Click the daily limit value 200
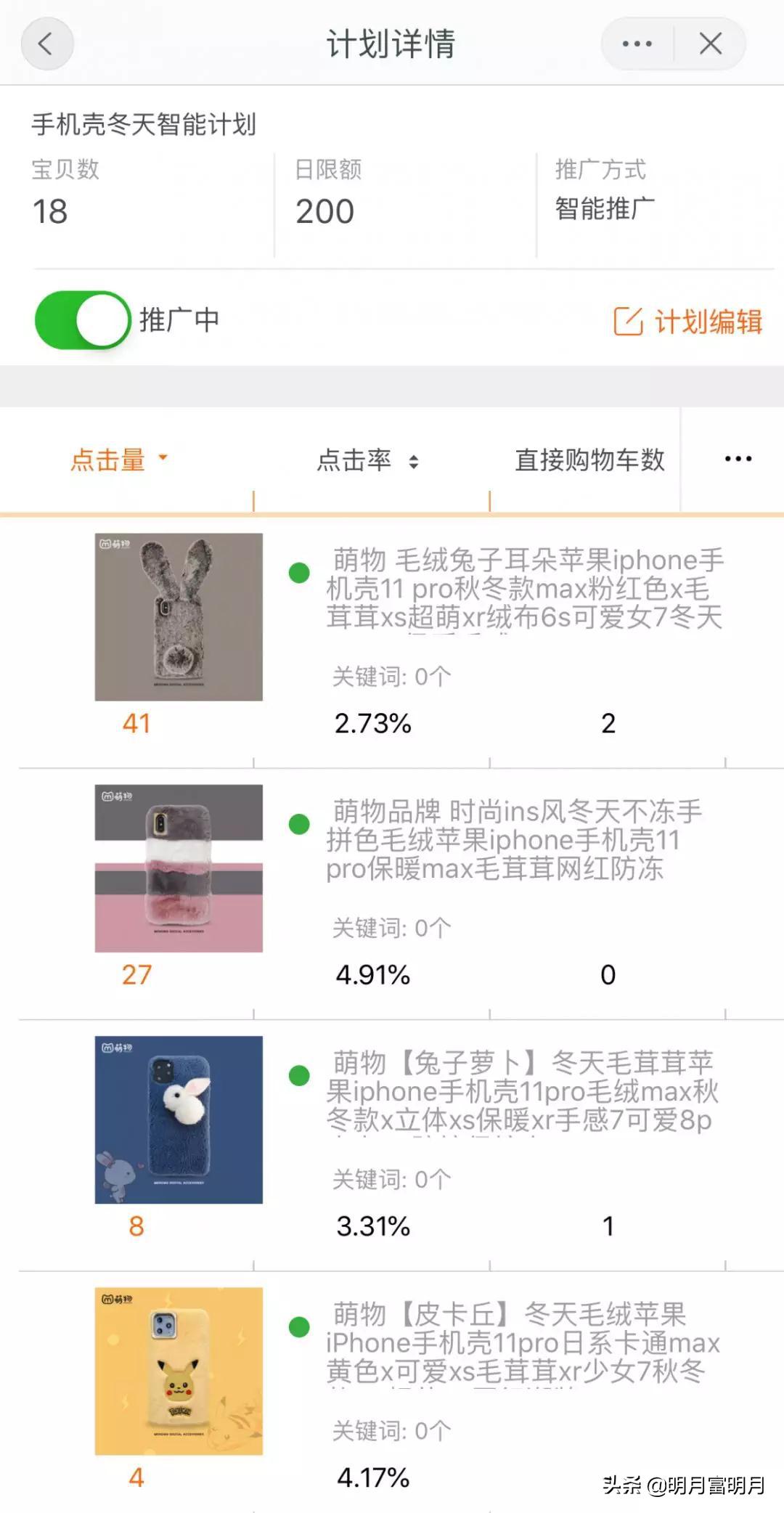 [324, 211]
